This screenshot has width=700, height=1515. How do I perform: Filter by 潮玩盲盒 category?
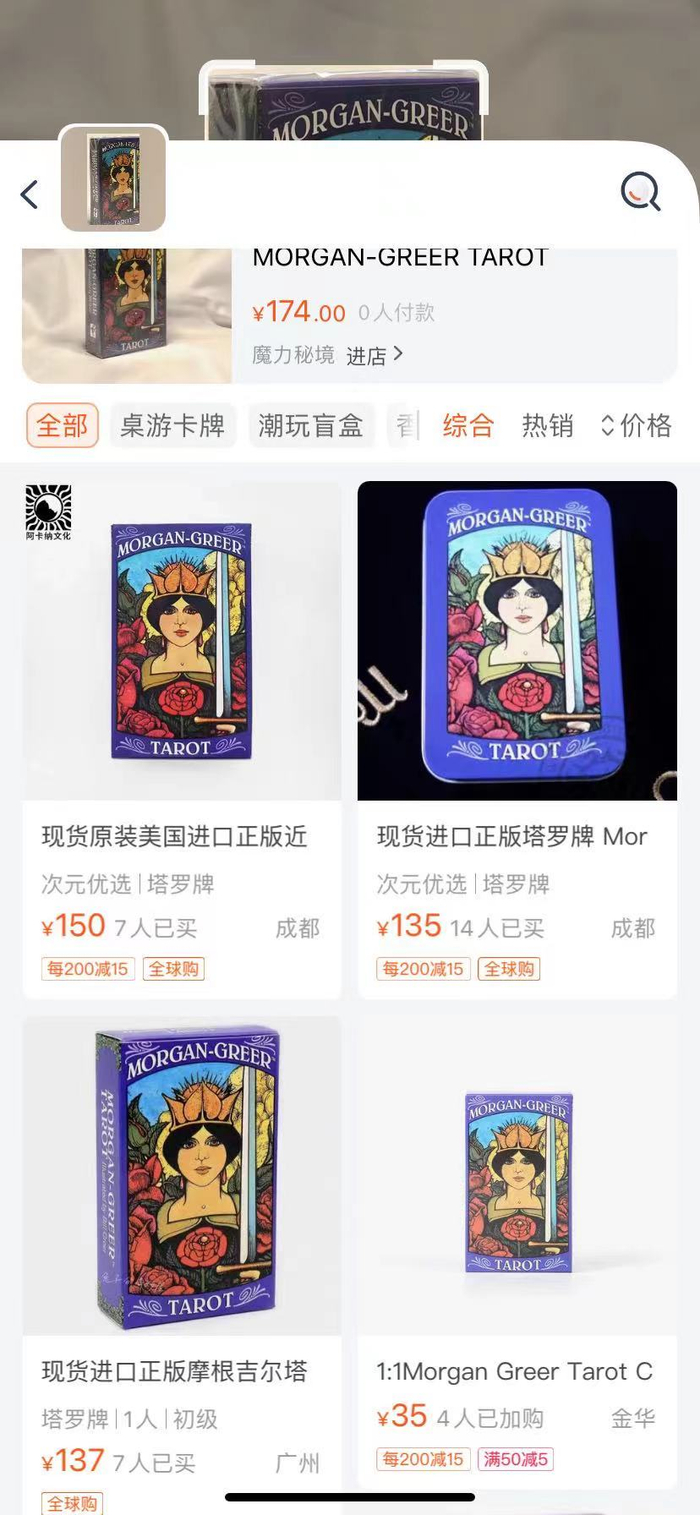[x=310, y=425]
